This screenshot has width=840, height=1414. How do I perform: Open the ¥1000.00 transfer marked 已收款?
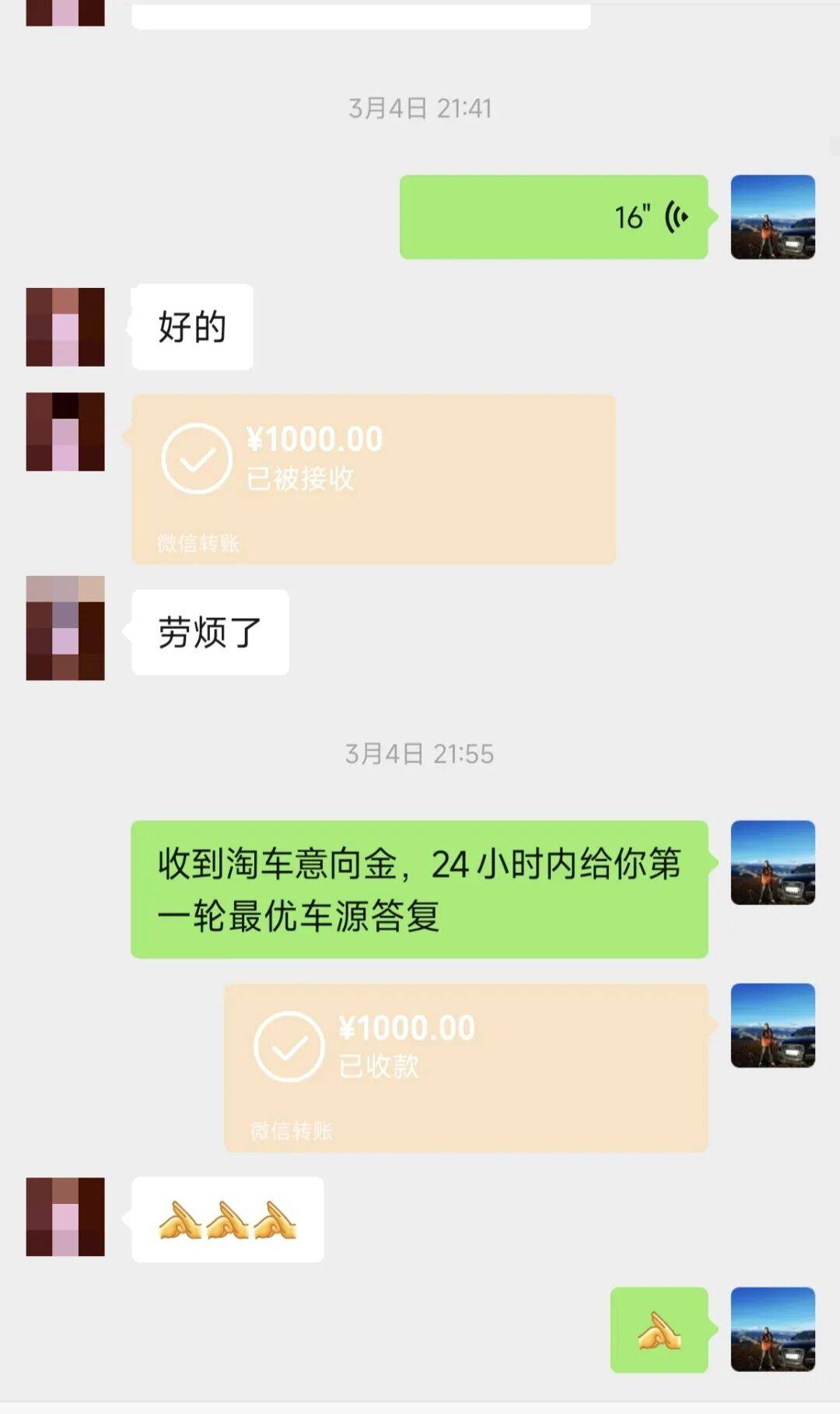(x=465, y=1067)
